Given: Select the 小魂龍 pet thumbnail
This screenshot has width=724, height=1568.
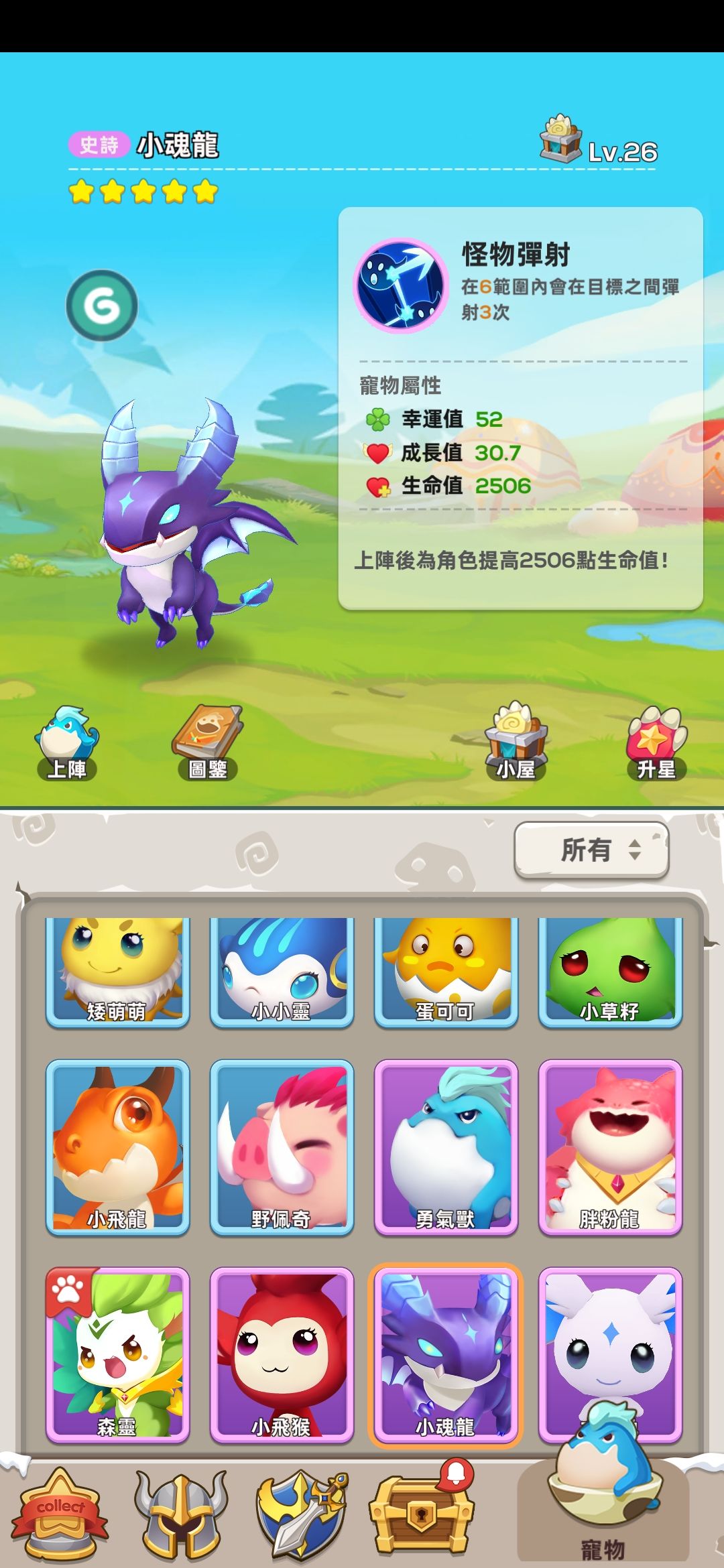Looking at the screenshot, I should [444, 1354].
